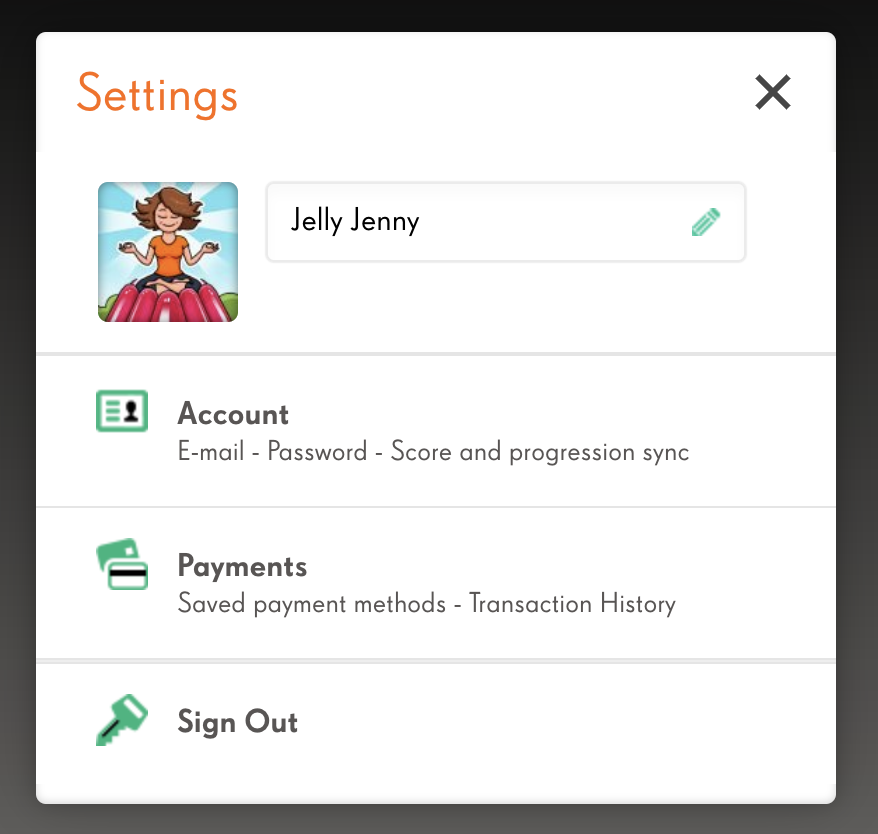The width and height of the screenshot is (878, 834).
Task: Tap the Jelly Jenny name field
Action: (x=480, y=222)
